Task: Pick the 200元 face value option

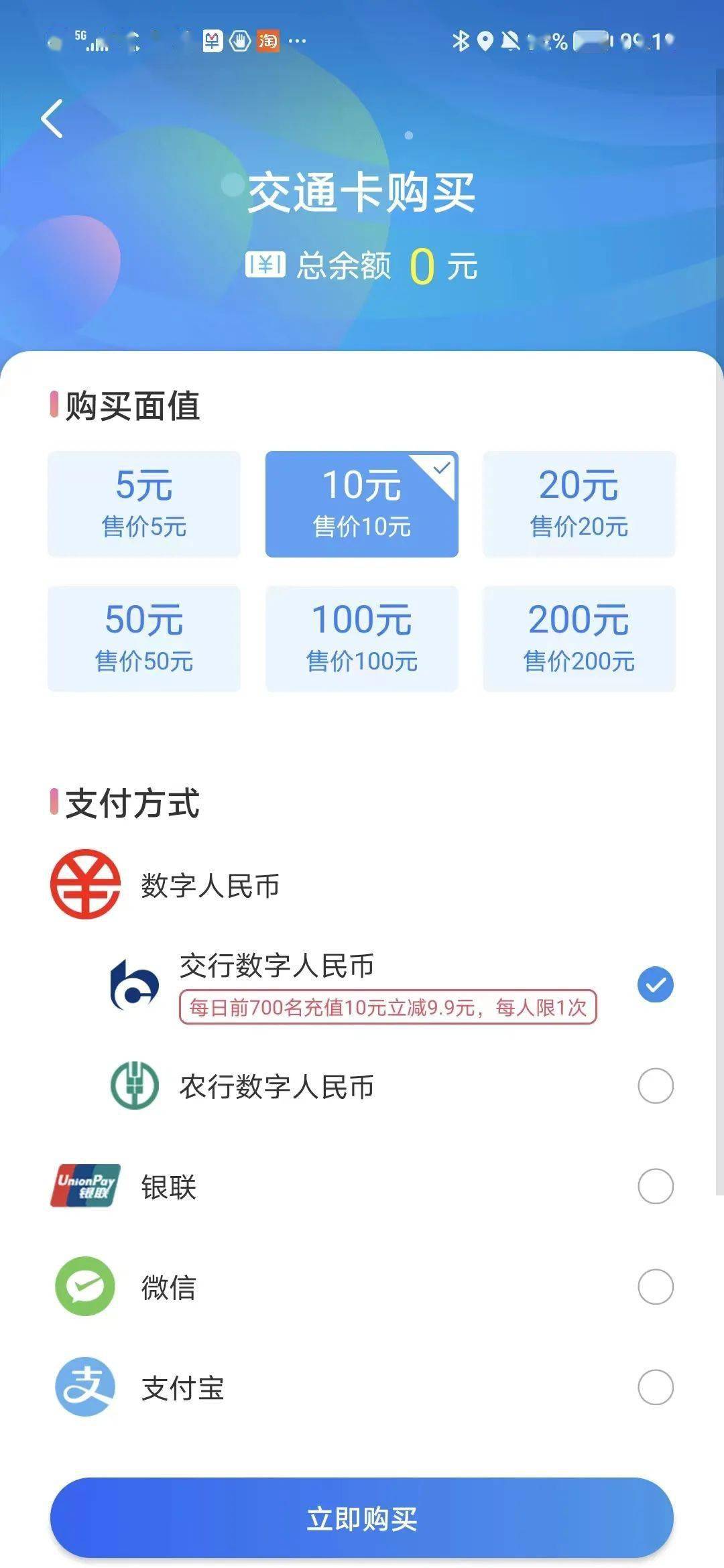Action: click(x=579, y=639)
